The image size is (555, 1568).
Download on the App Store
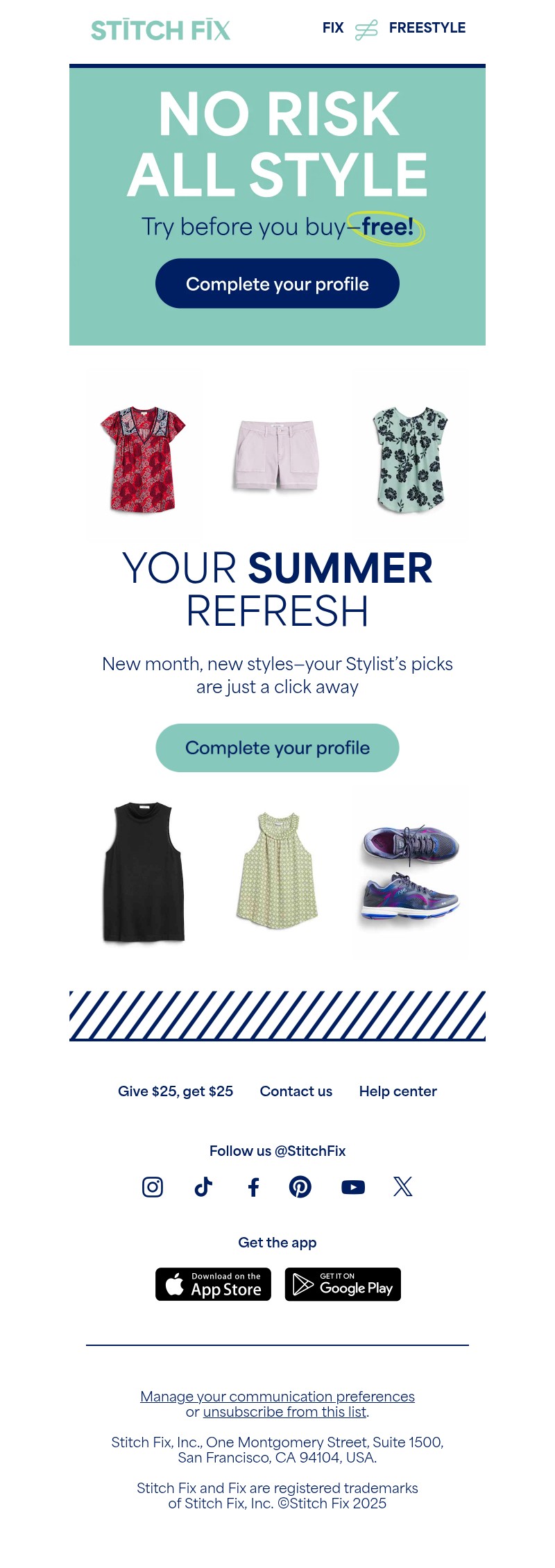tap(213, 1284)
